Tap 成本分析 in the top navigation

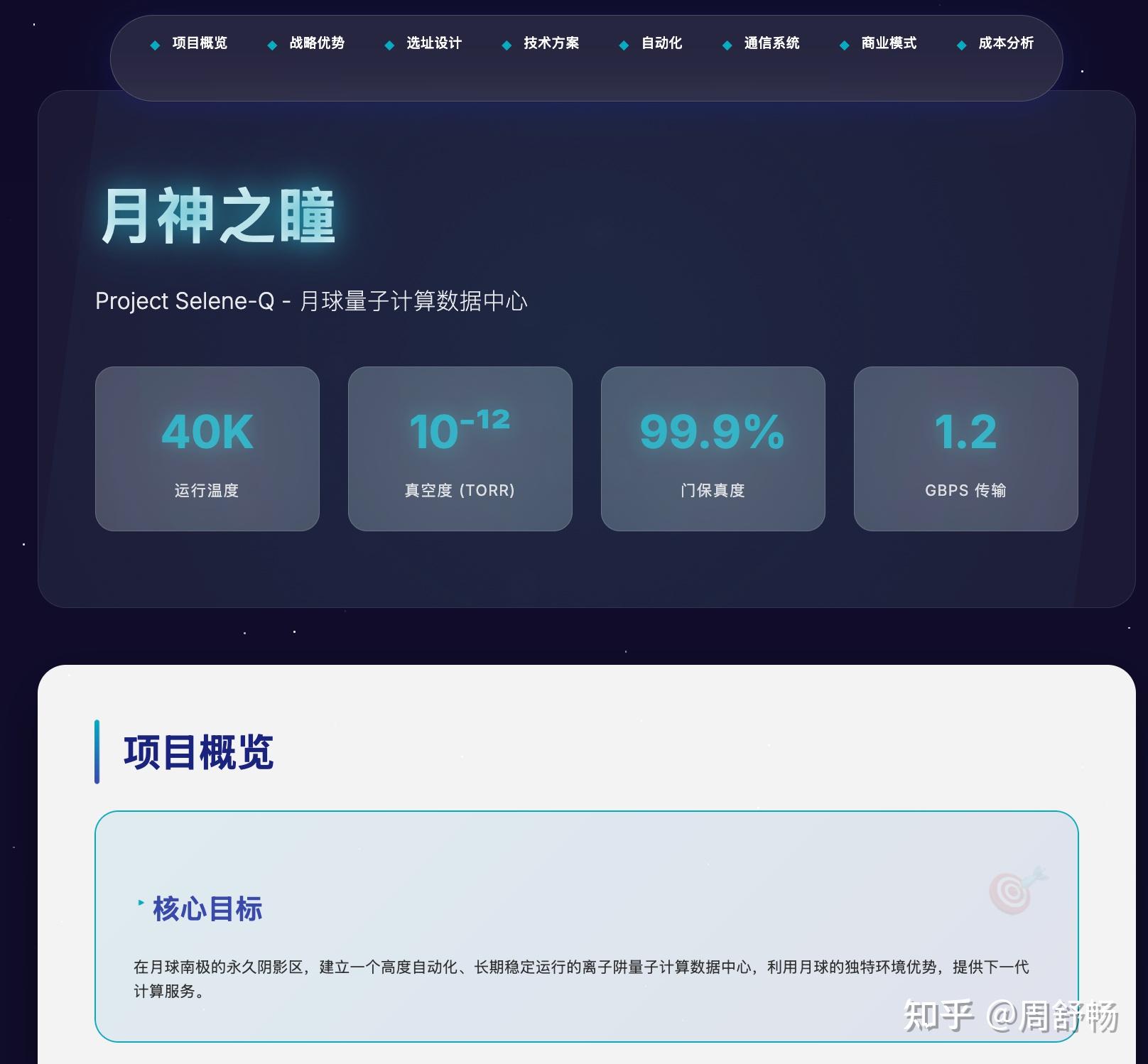tap(1005, 43)
